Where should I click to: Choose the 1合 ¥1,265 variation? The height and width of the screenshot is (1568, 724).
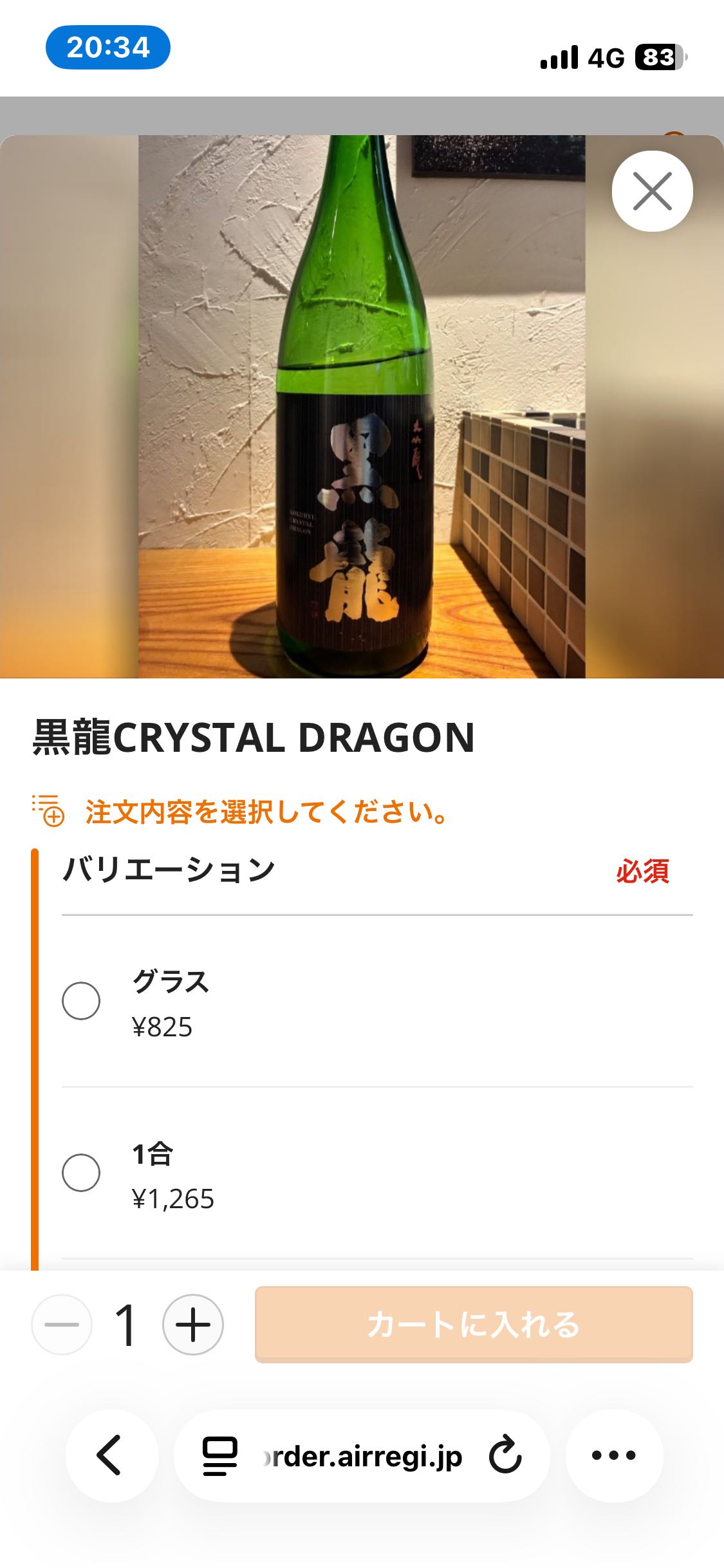point(81,1173)
